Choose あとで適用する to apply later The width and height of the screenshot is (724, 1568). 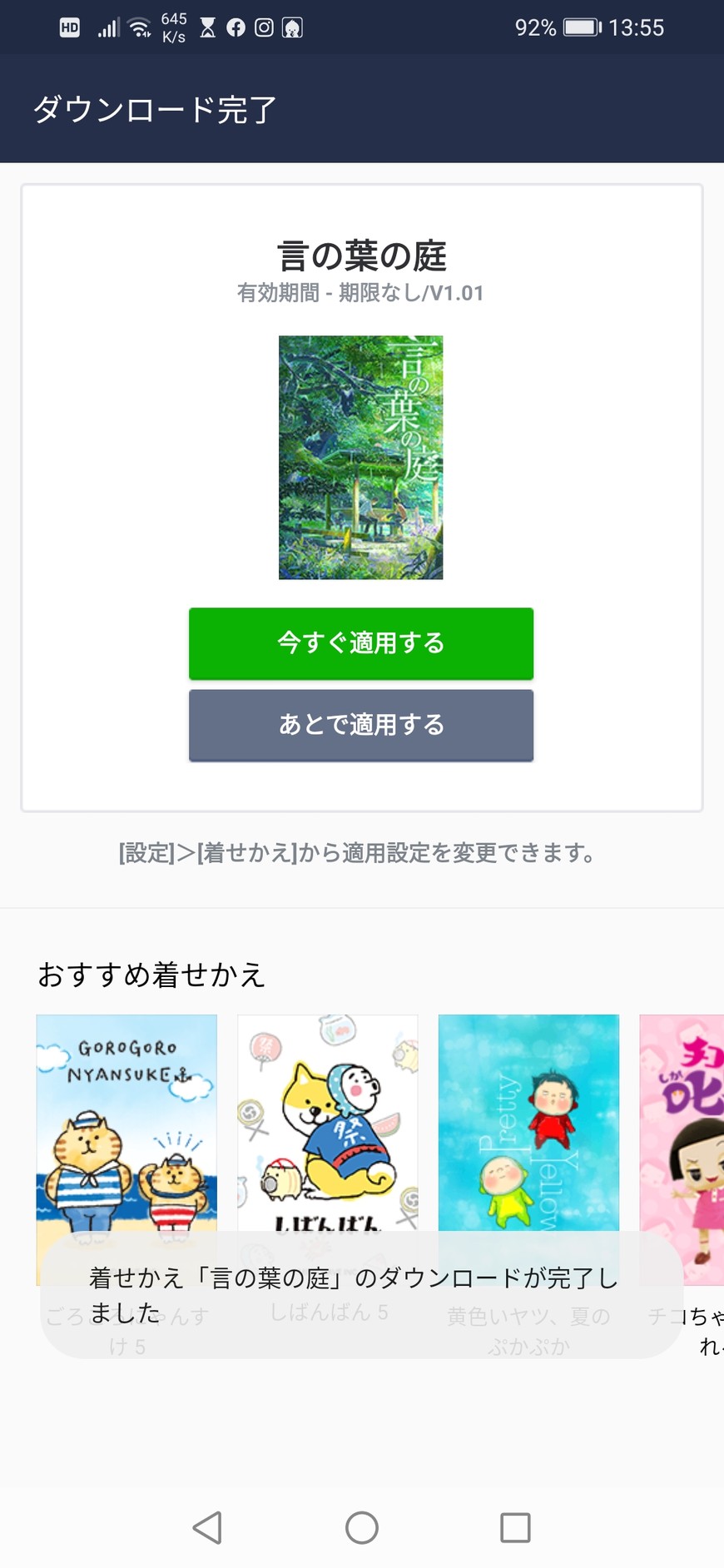[x=360, y=725]
